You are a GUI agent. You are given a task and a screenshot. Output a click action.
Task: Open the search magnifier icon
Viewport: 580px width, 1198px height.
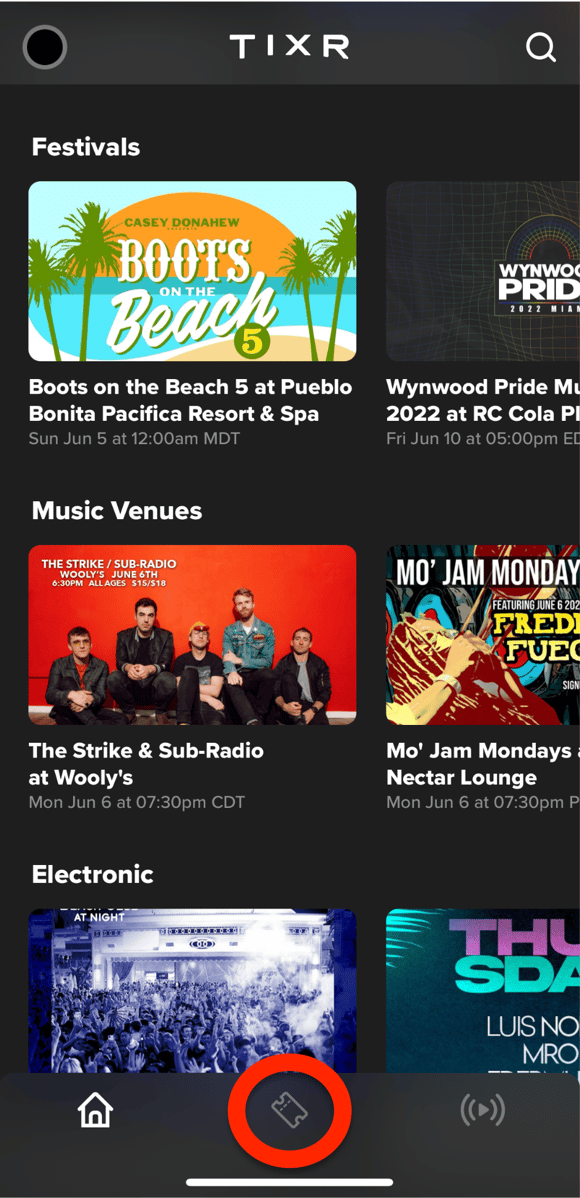coord(541,47)
